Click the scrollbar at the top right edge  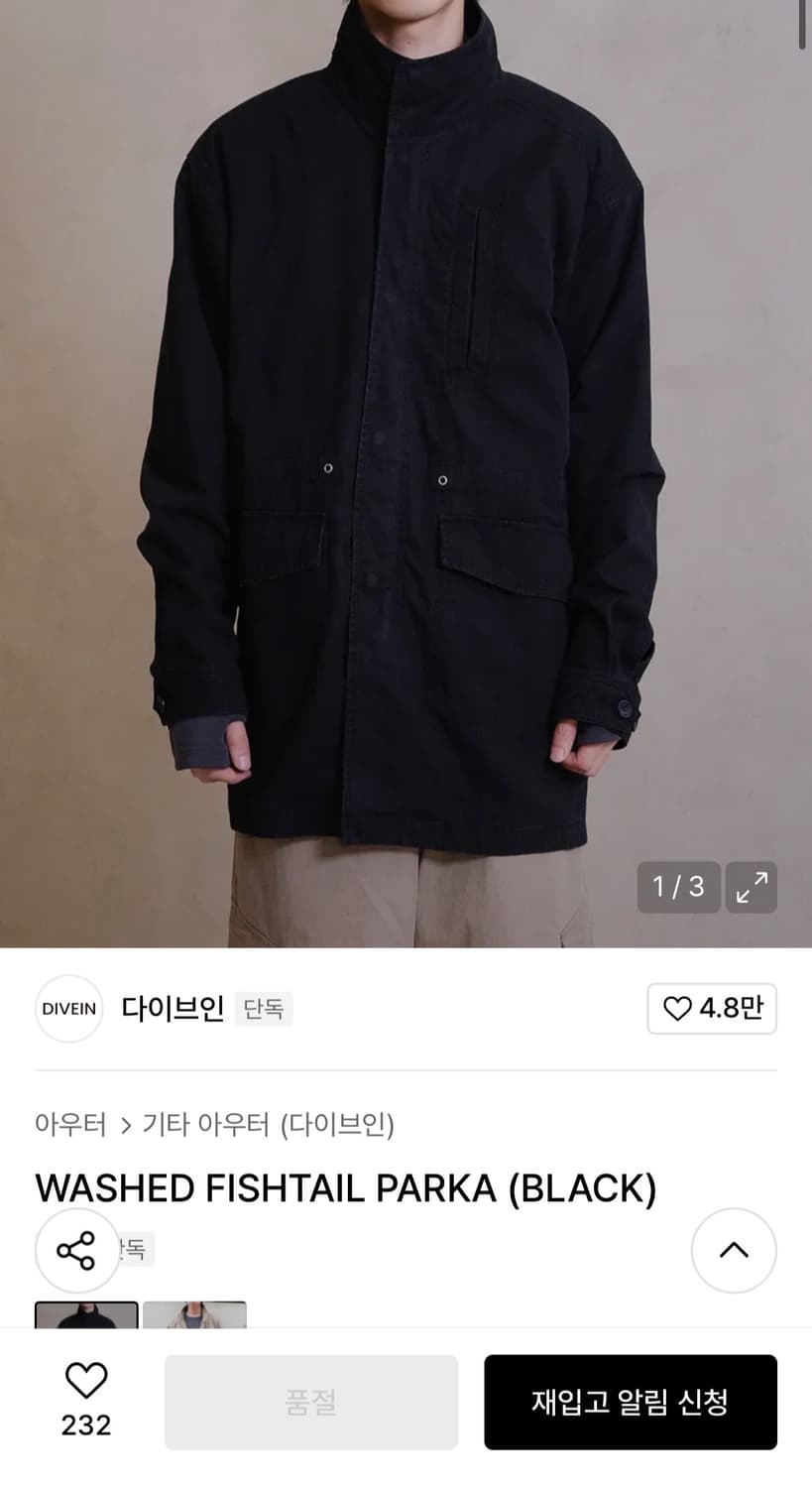(804, 25)
